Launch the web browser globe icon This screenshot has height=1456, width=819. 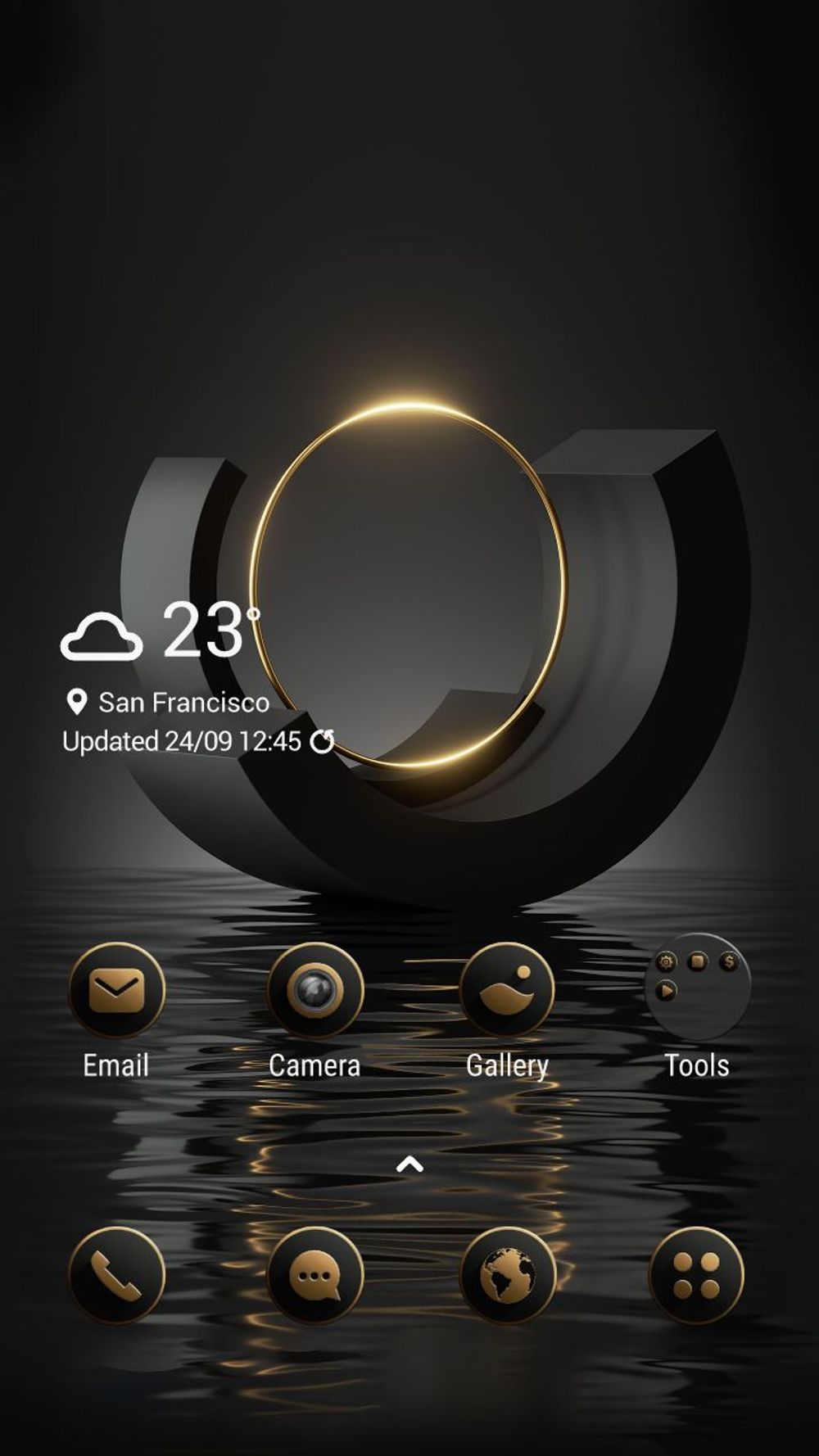507,1275
